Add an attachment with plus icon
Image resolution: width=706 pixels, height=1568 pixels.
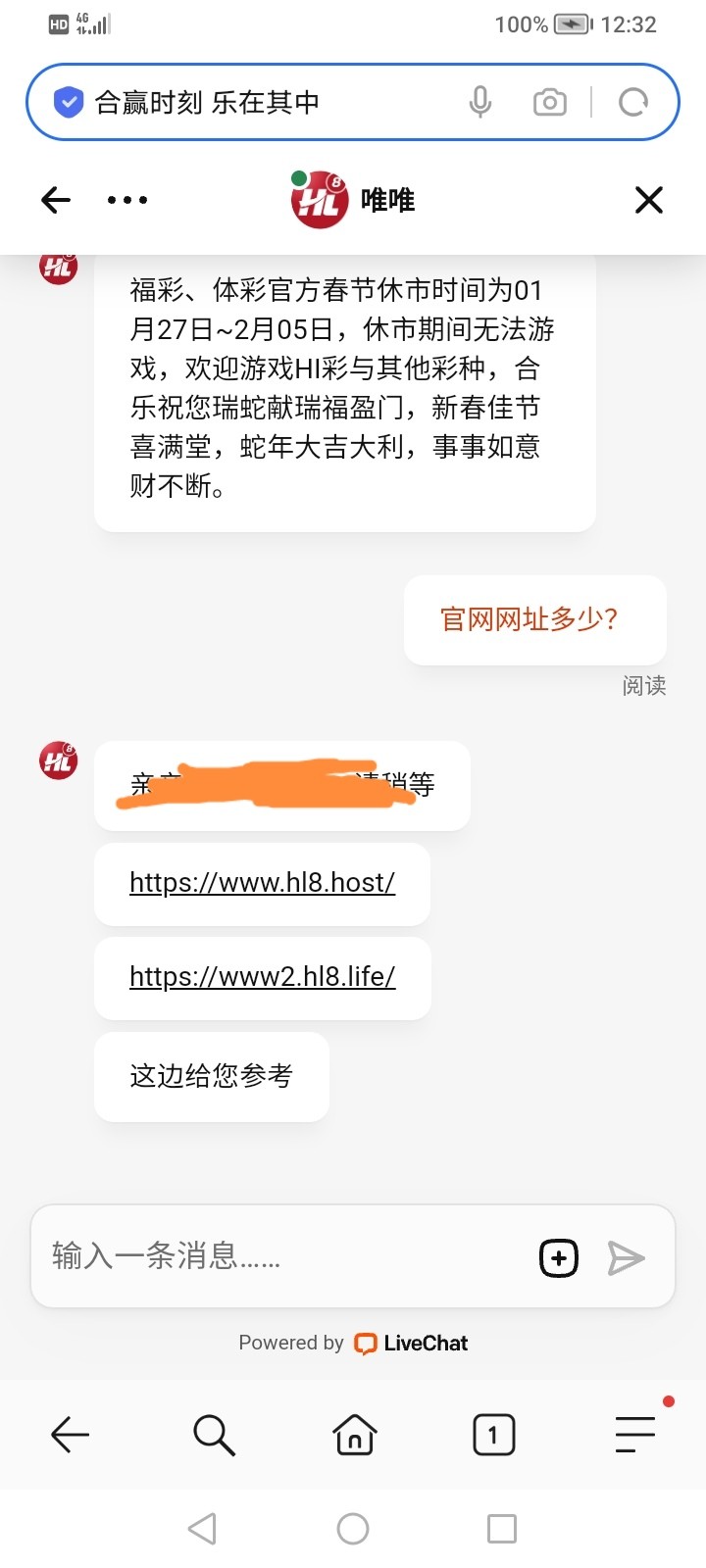[x=559, y=1258]
